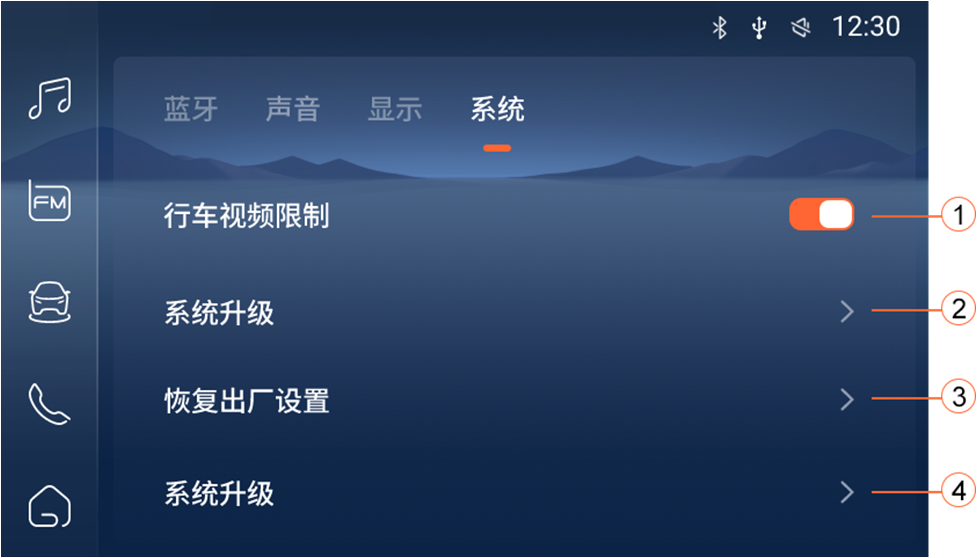This screenshot has width=977, height=558.
Task: Switch to the 显示 tab
Action: [x=394, y=109]
